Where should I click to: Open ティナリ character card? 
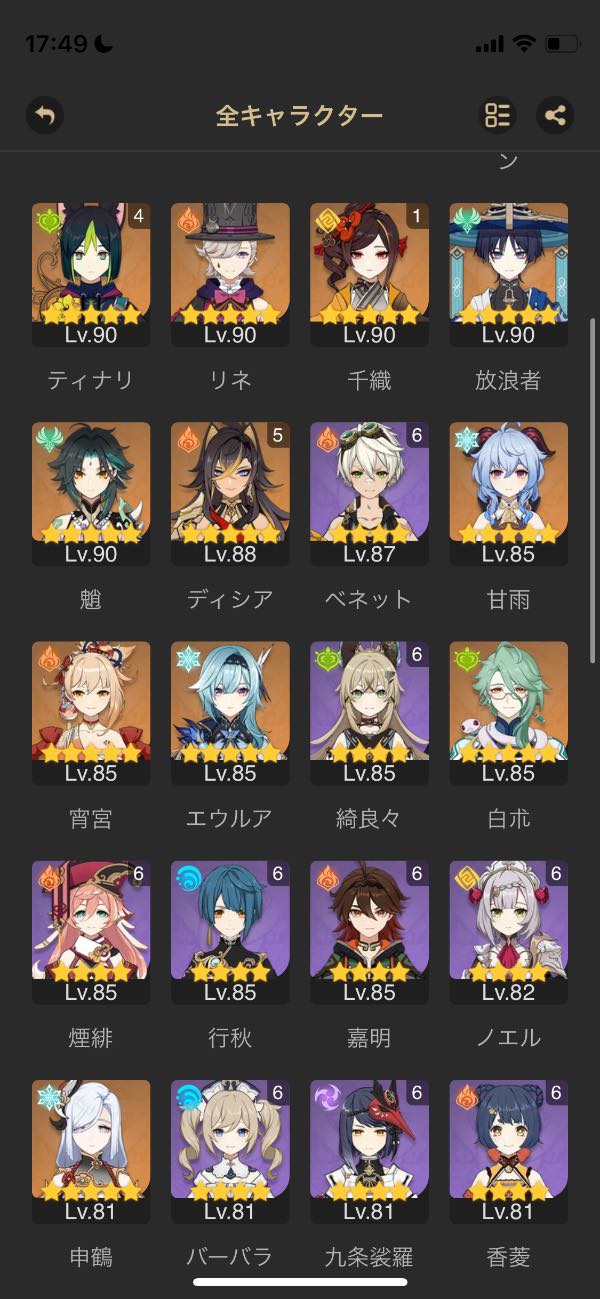coord(91,274)
